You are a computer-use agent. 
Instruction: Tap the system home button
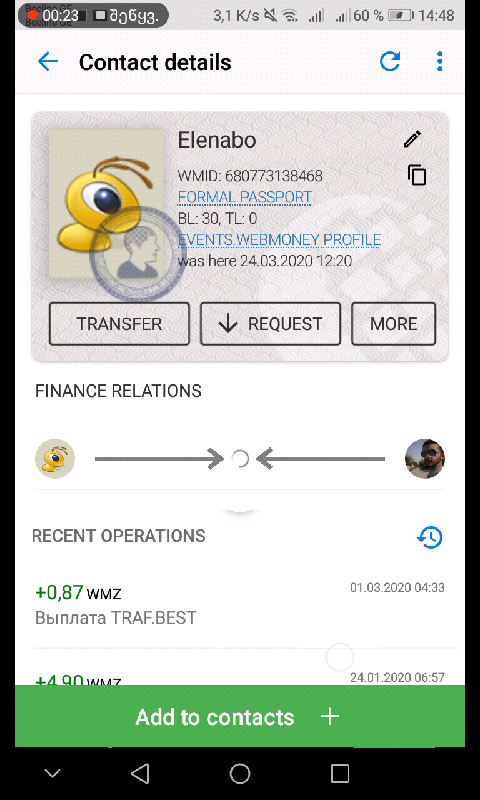pos(240,773)
